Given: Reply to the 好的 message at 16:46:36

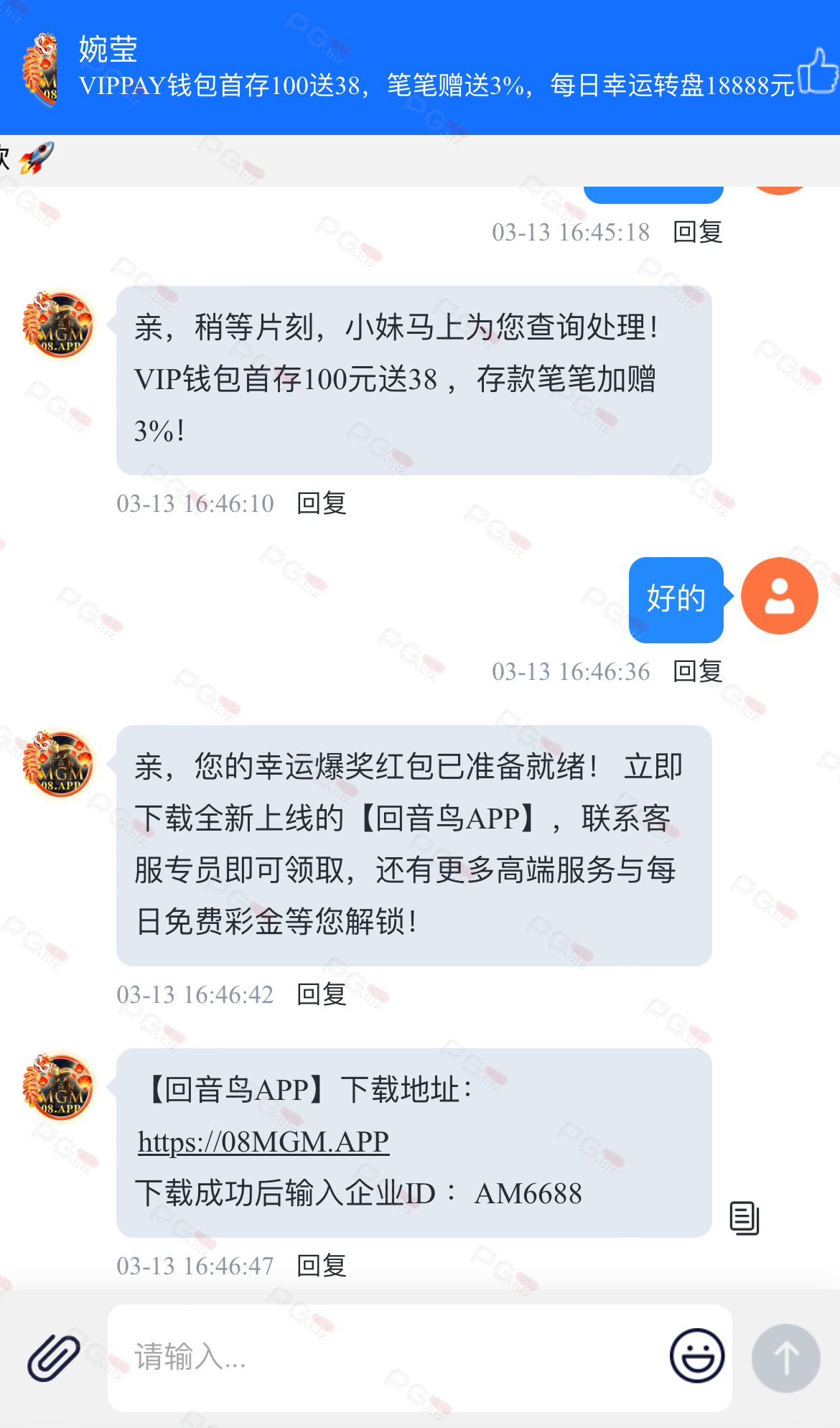Looking at the screenshot, I should [698, 671].
